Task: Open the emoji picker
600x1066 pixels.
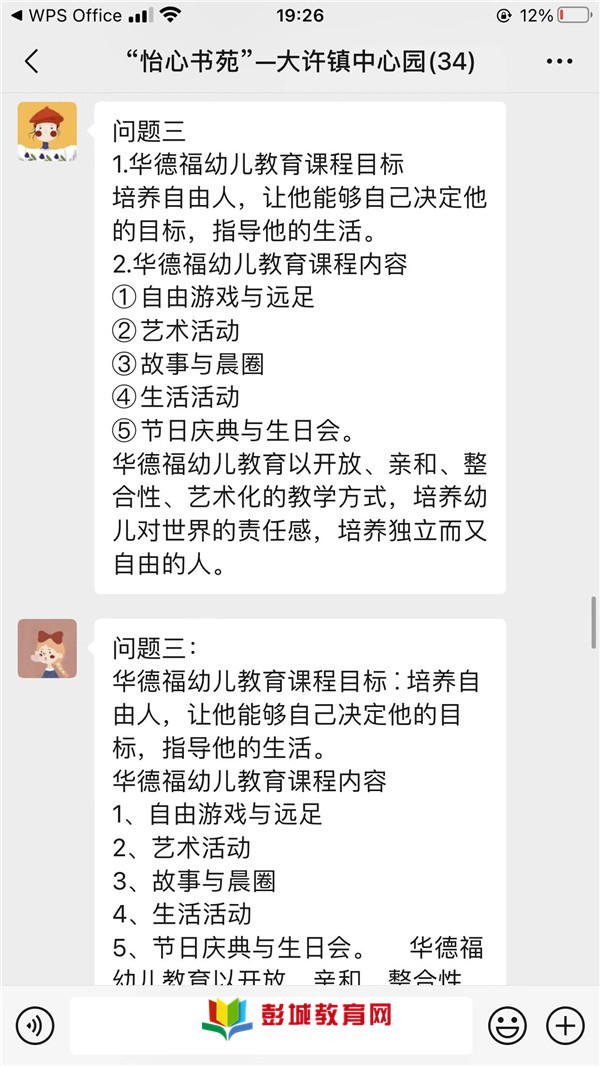Action: click(x=507, y=1026)
